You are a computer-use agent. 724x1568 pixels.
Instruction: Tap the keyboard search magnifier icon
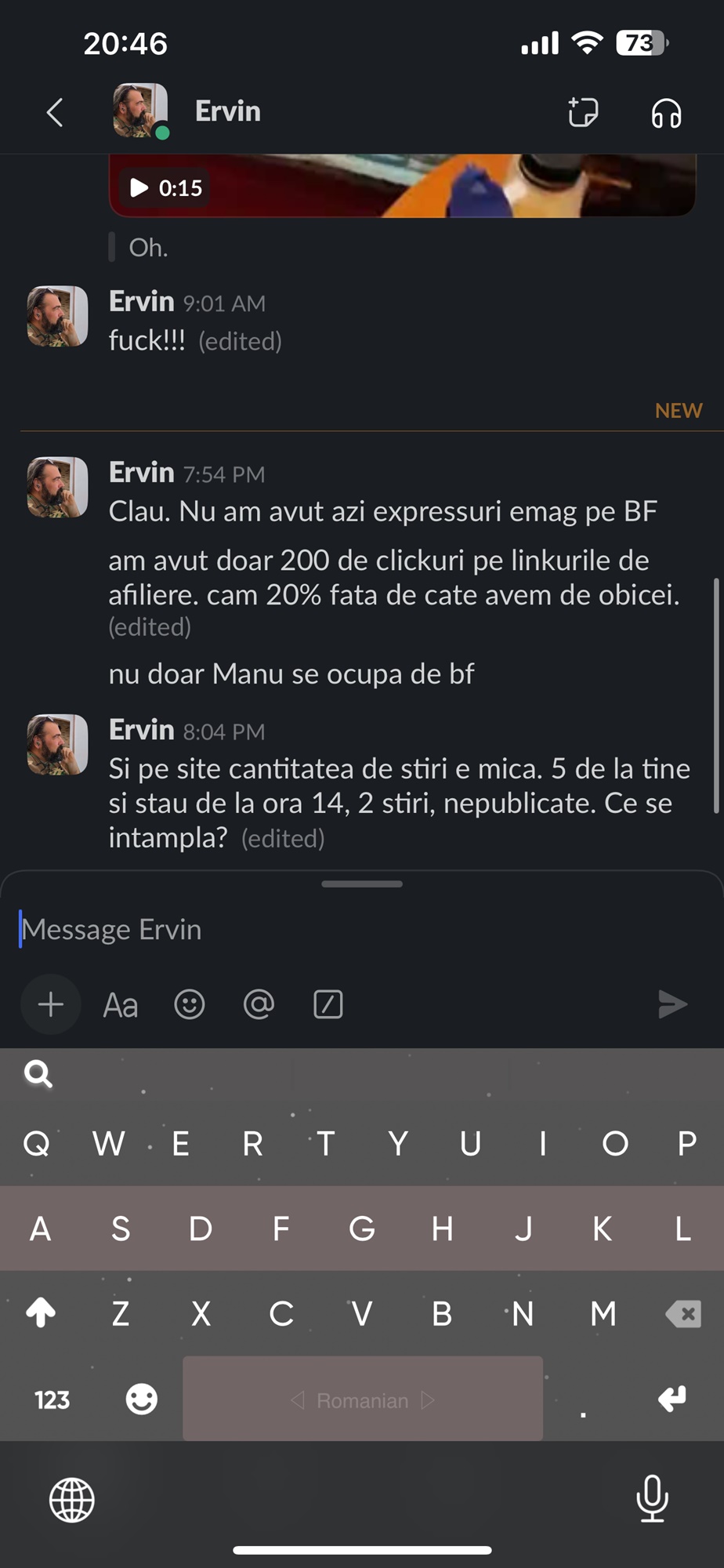tap(38, 1073)
